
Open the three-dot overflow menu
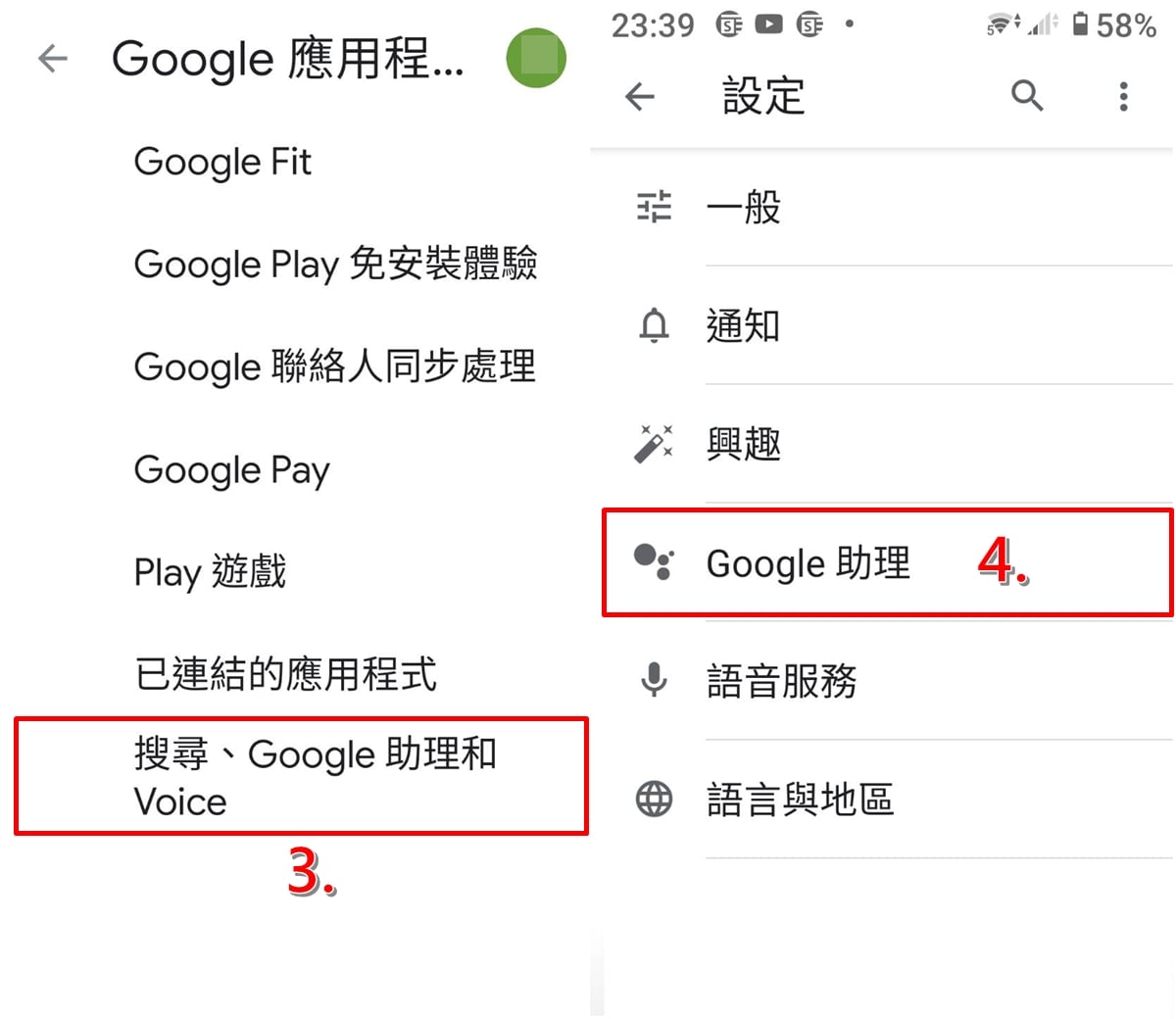pos(1123,96)
